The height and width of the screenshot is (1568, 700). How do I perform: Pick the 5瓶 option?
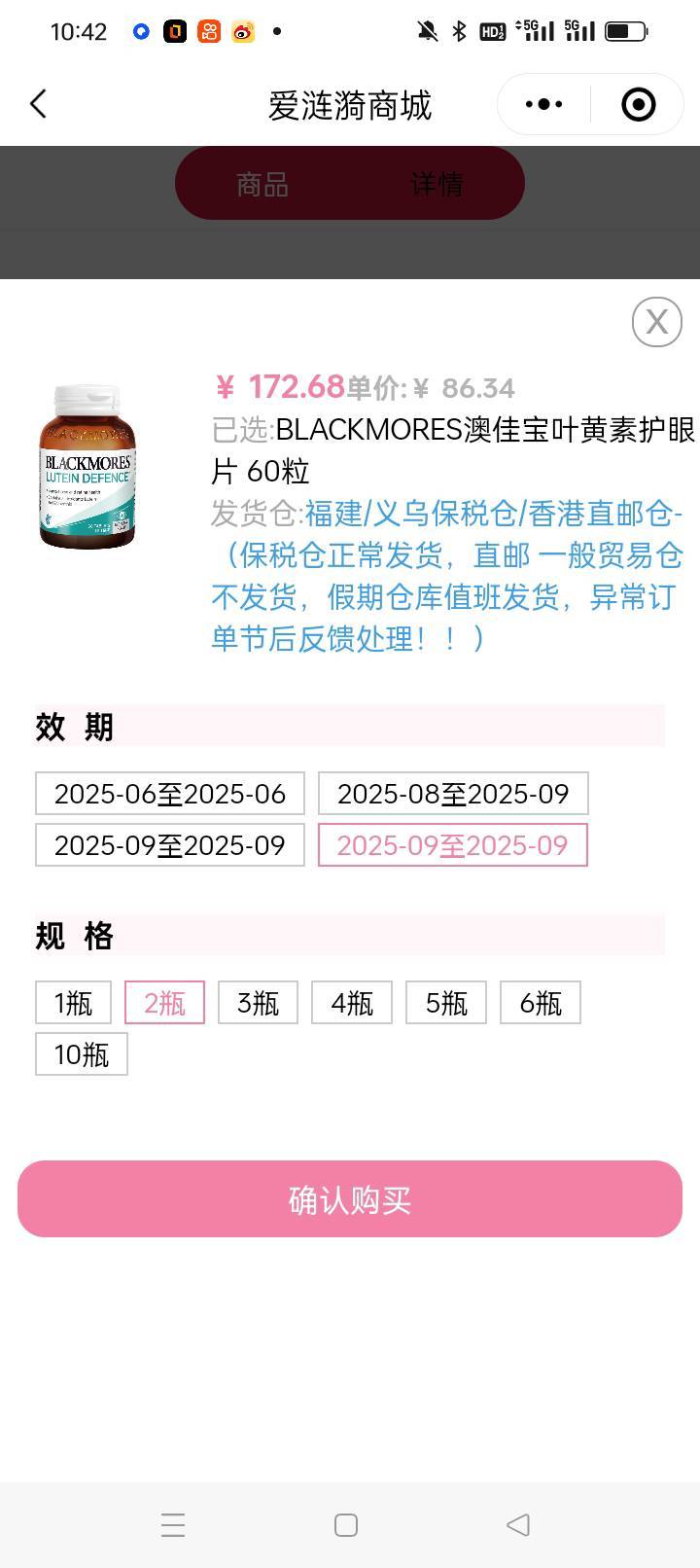pos(446,1003)
